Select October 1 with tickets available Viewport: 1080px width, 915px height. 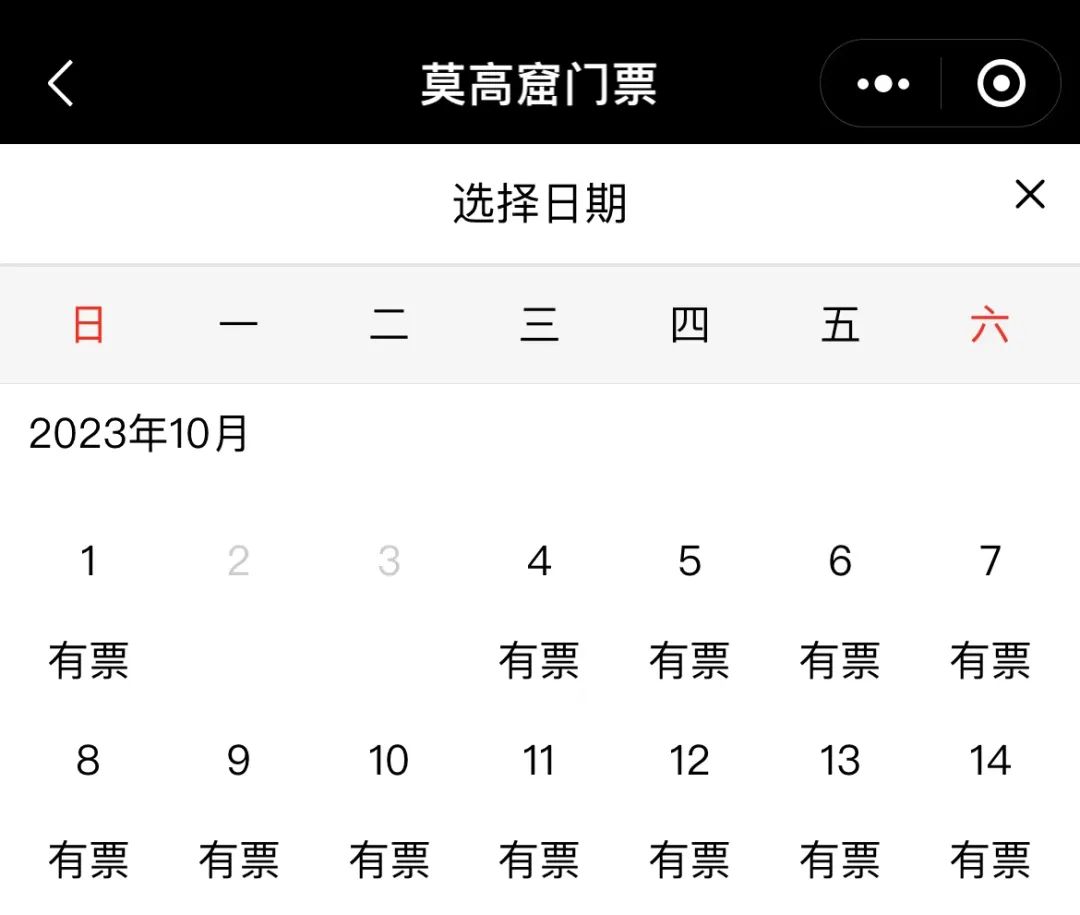(x=88, y=608)
